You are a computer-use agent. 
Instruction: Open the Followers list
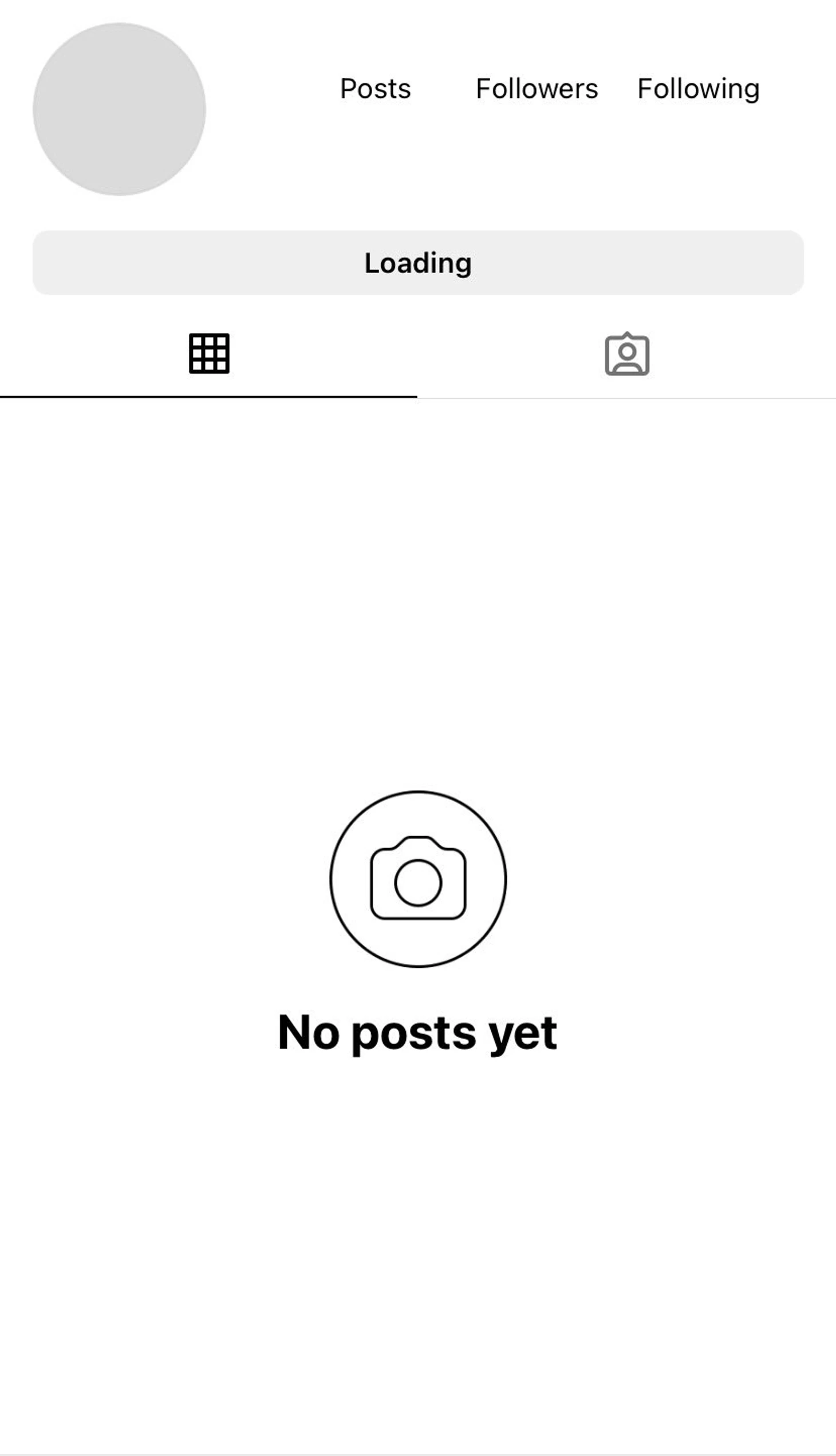click(537, 89)
